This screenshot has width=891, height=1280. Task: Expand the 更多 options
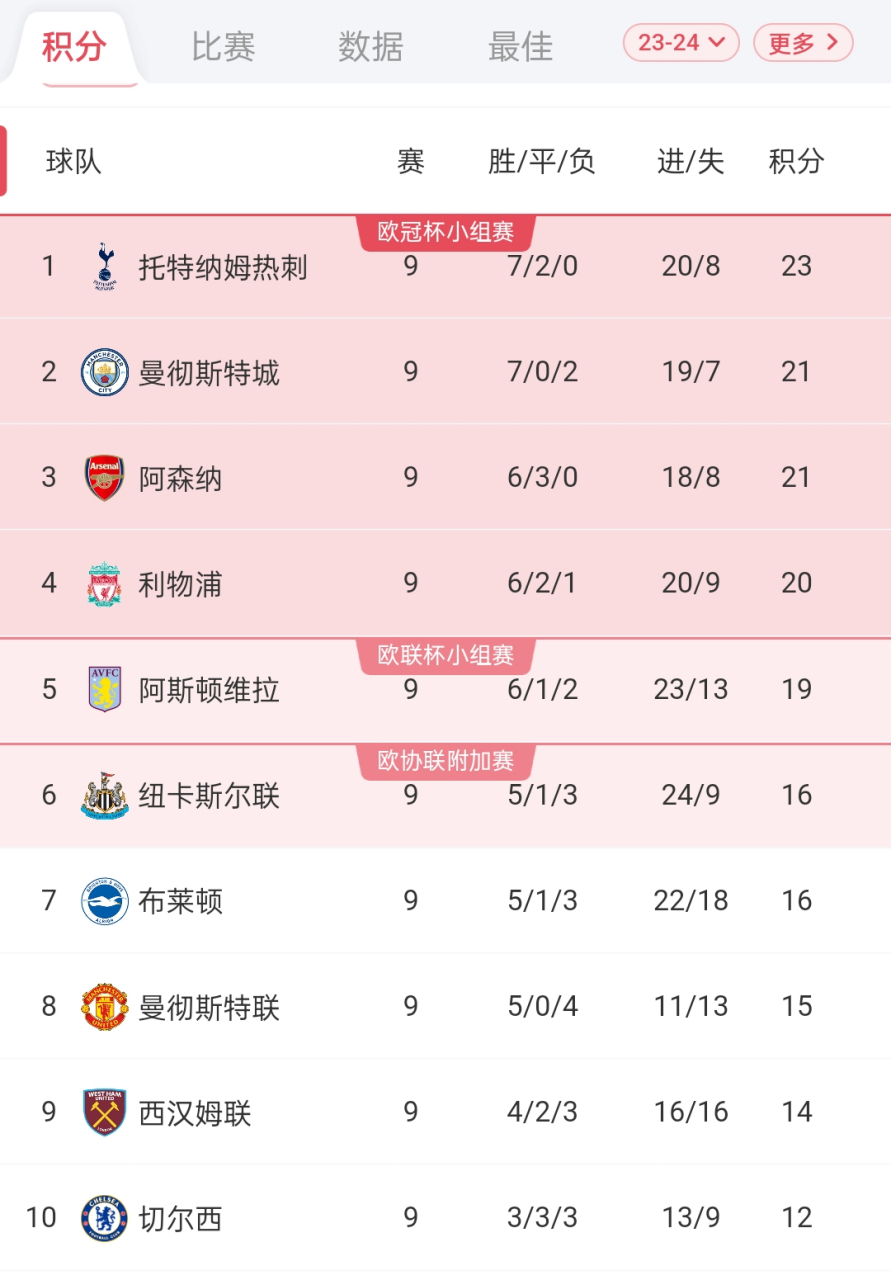point(803,43)
